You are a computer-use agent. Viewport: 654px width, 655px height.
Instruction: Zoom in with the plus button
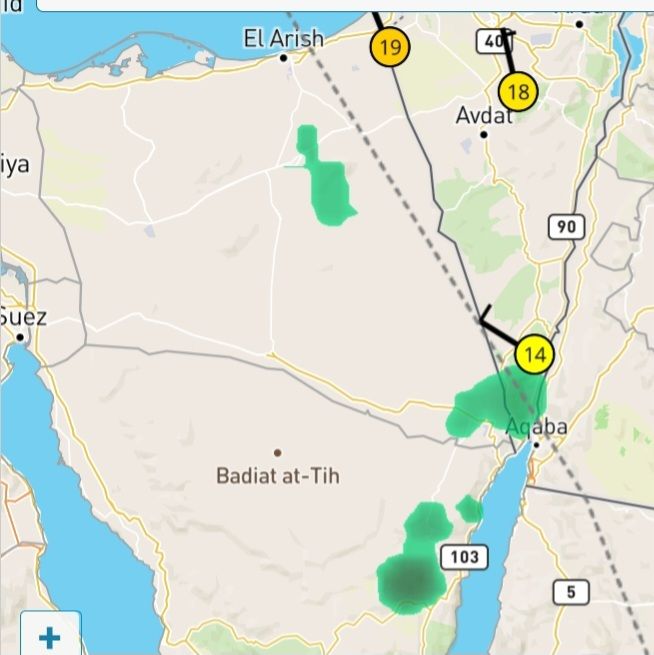48,636
